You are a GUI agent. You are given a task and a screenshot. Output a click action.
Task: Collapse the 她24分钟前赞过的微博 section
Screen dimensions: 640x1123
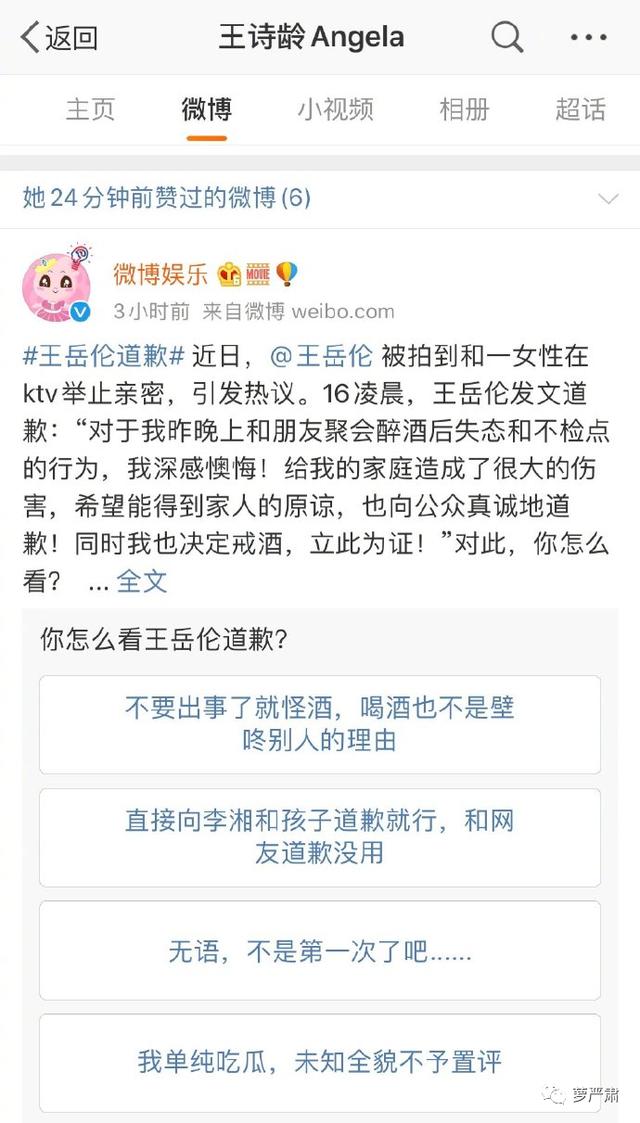point(608,198)
